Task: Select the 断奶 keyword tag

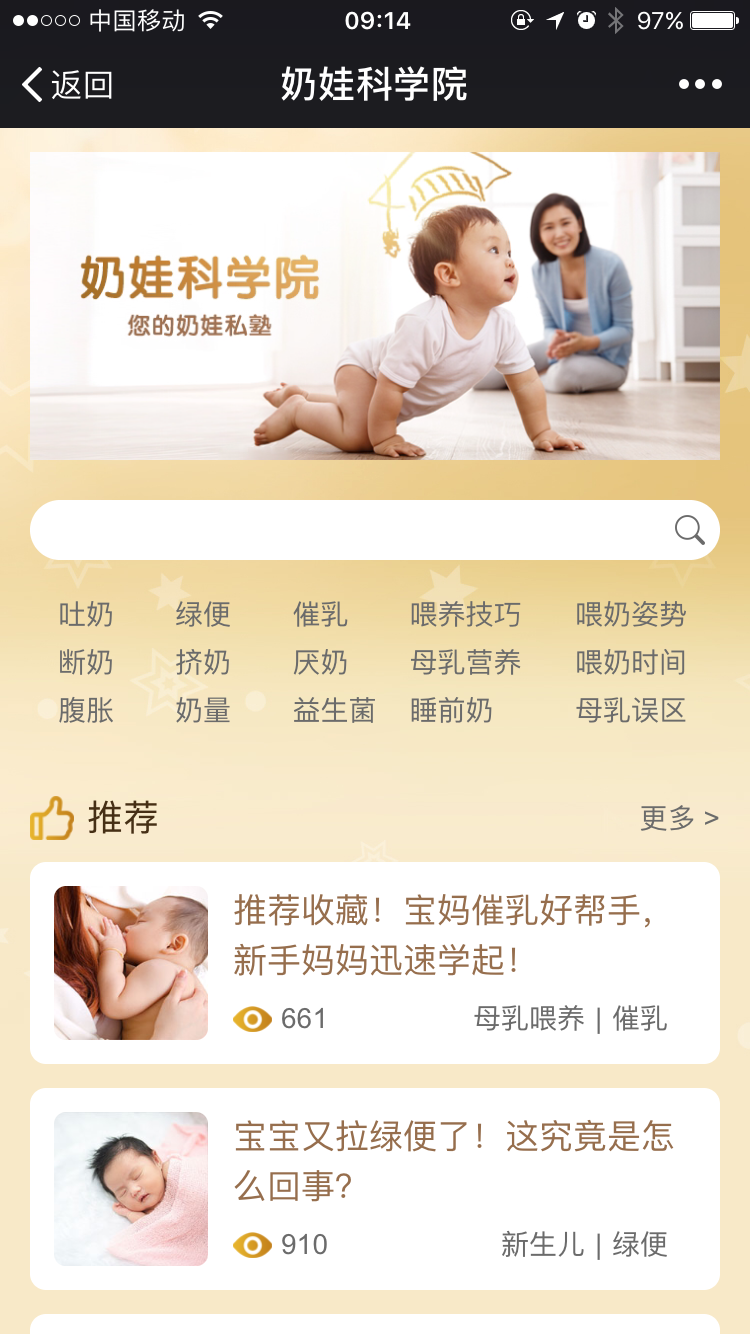Action: pos(86,662)
